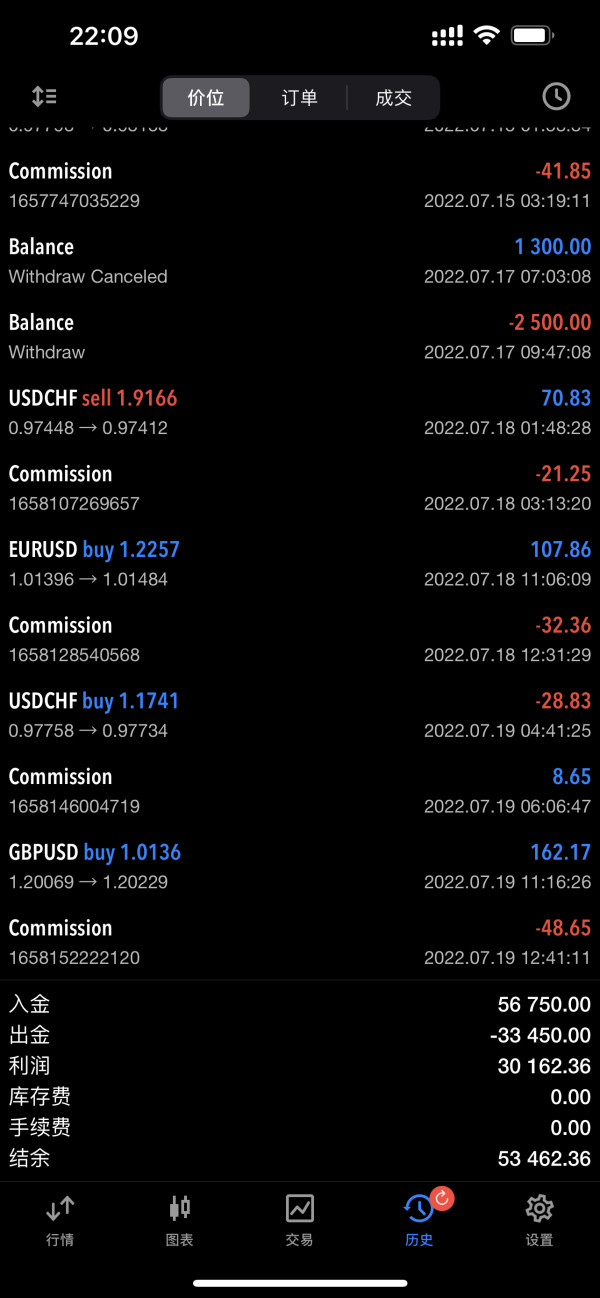Open the USDCHF sell 1.9166 entry
The height and width of the screenshot is (1298, 600).
300,412
